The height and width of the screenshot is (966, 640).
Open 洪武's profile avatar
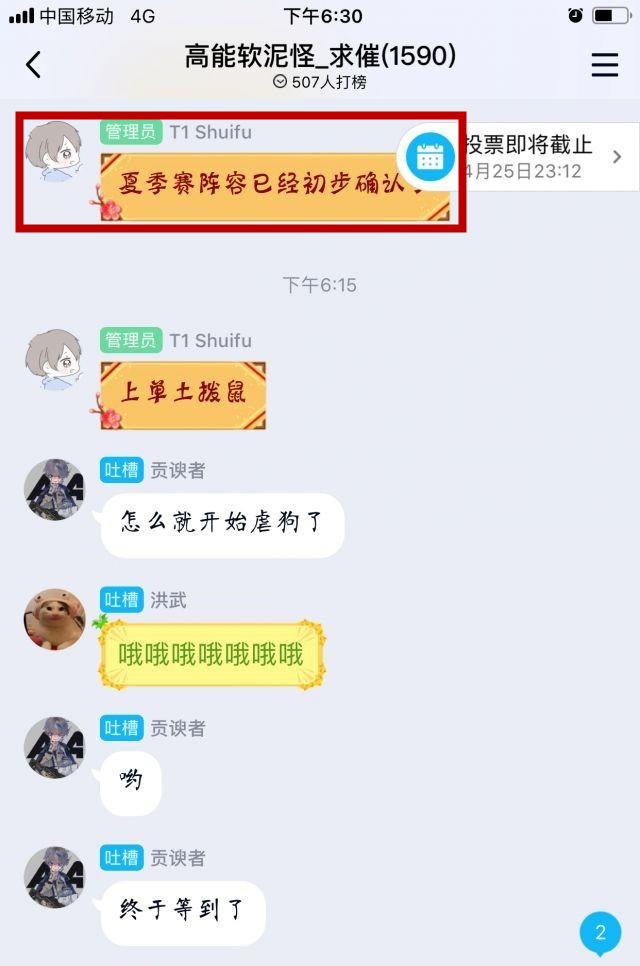[54, 619]
